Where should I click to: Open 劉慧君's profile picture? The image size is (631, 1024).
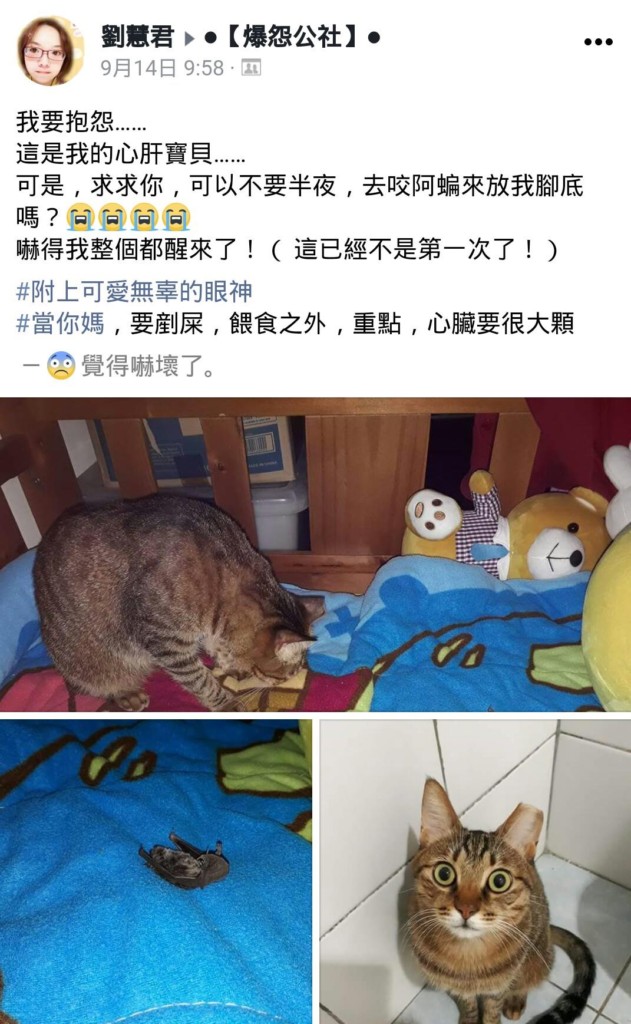(x=50, y=51)
